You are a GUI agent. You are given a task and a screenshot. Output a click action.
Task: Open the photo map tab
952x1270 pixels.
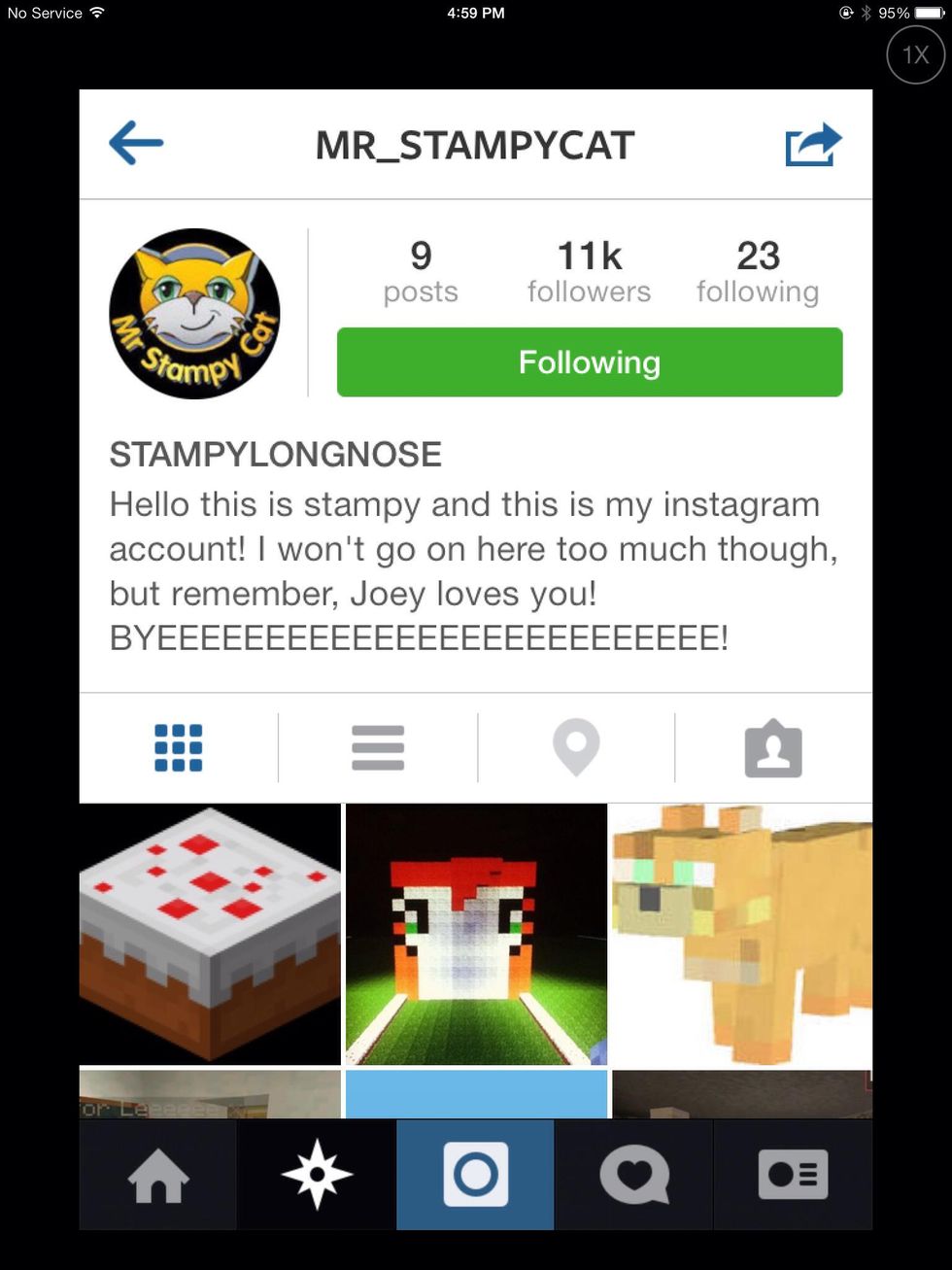click(x=576, y=748)
